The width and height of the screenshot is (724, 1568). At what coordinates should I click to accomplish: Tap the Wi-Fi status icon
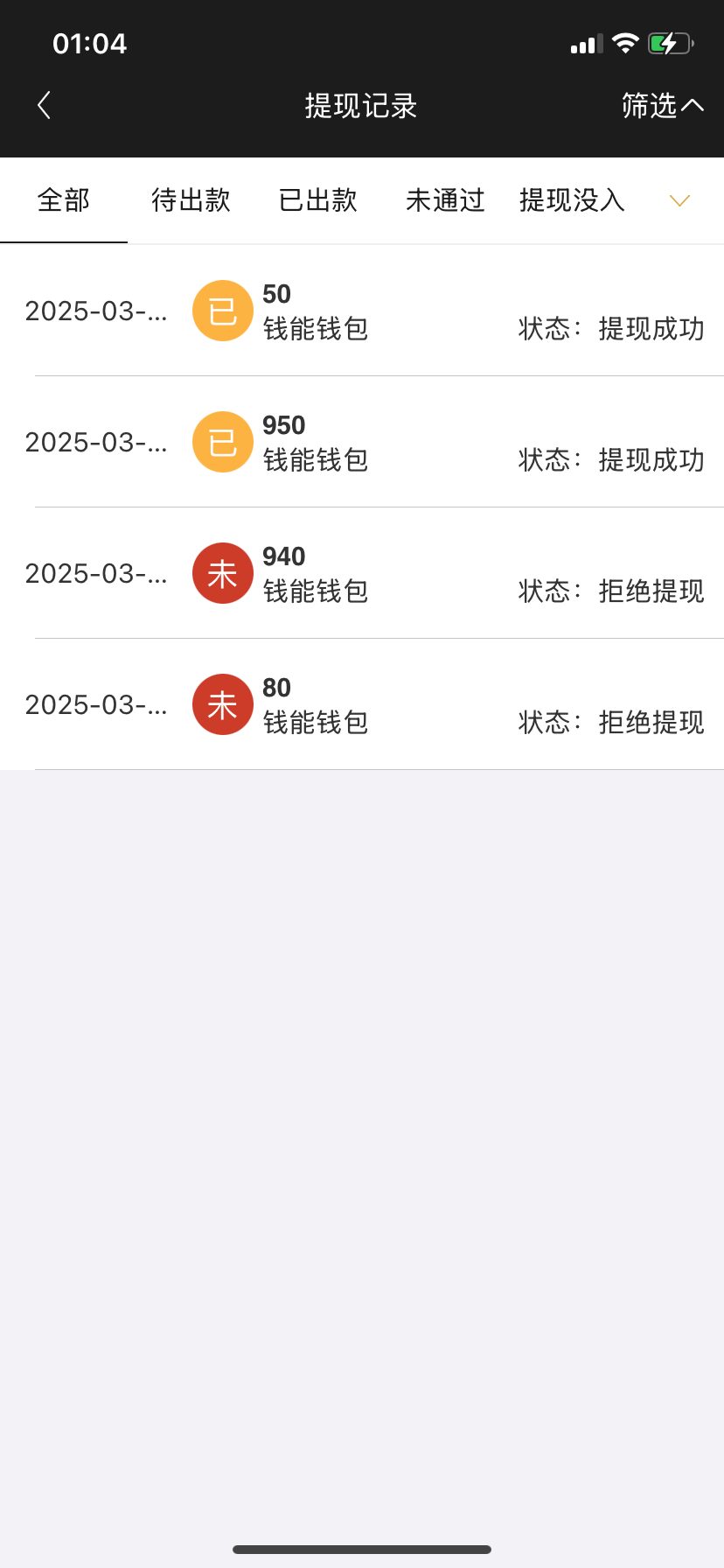(x=624, y=43)
